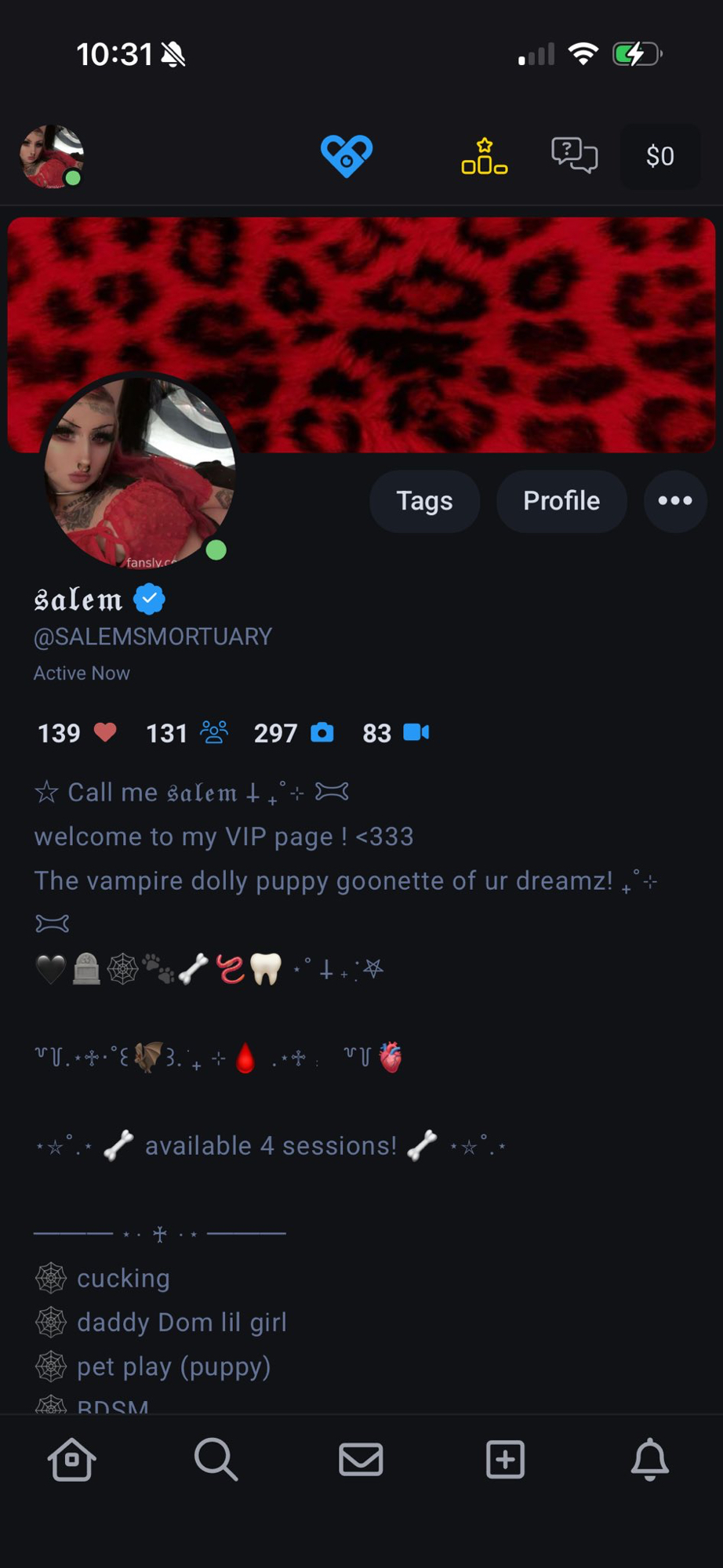View Salem's profile picture

click(139, 473)
